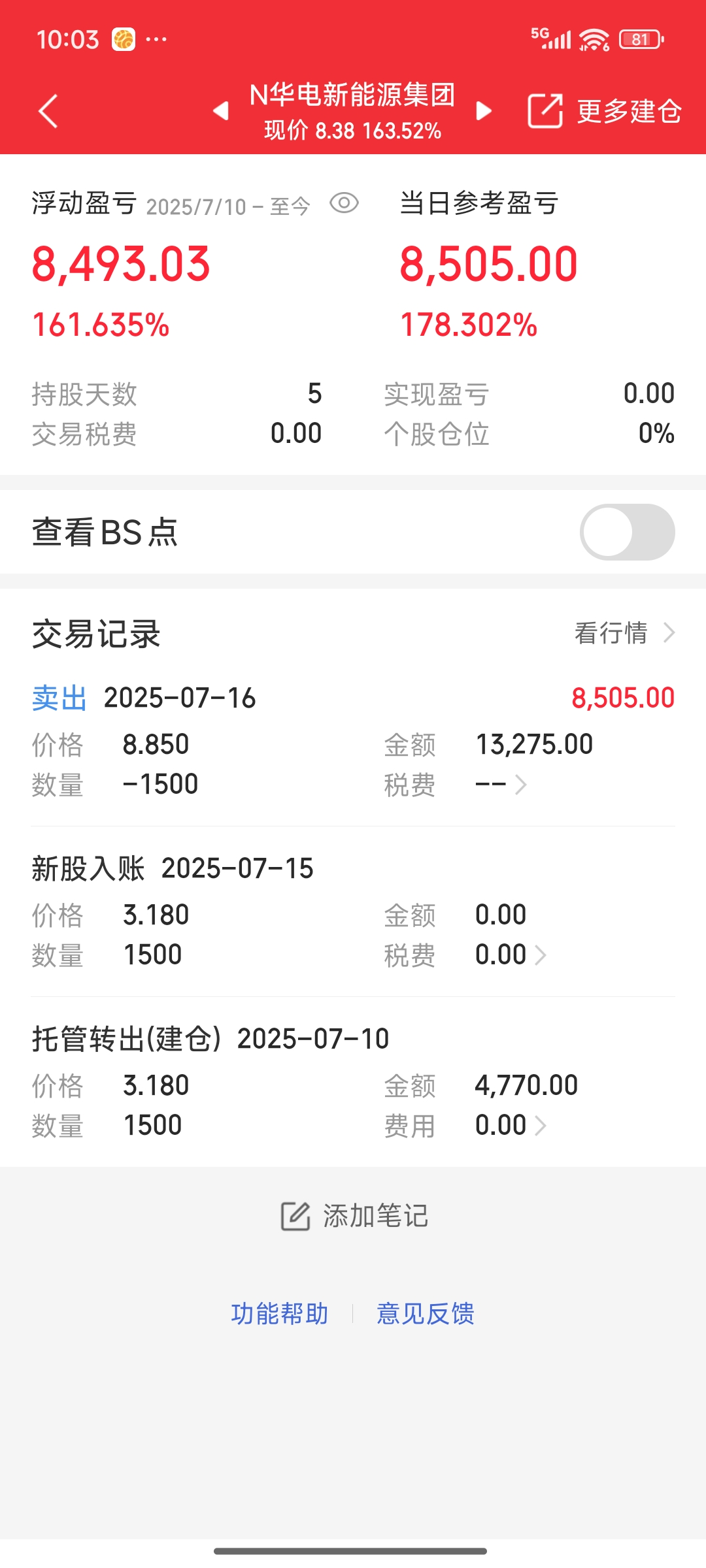Enable the 查看BS点 switch
This screenshot has height=1568, width=706.
[x=627, y=532]
